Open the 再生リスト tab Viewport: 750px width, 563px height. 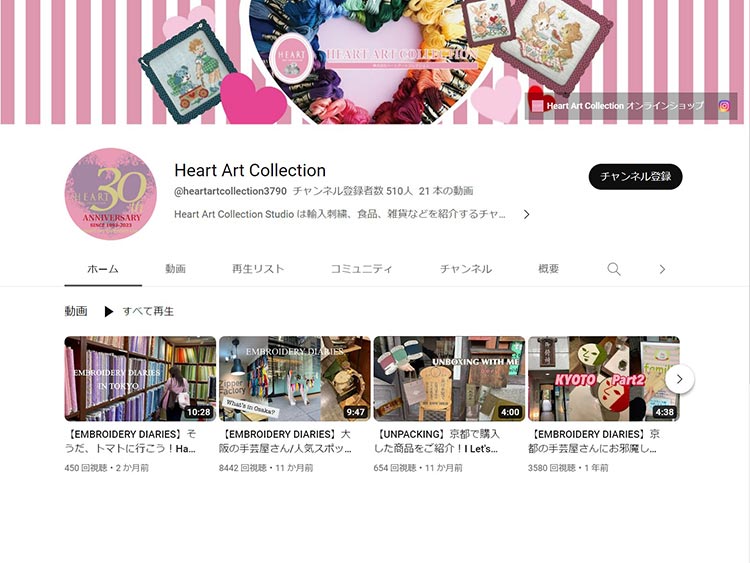click(x=258, y=269)
